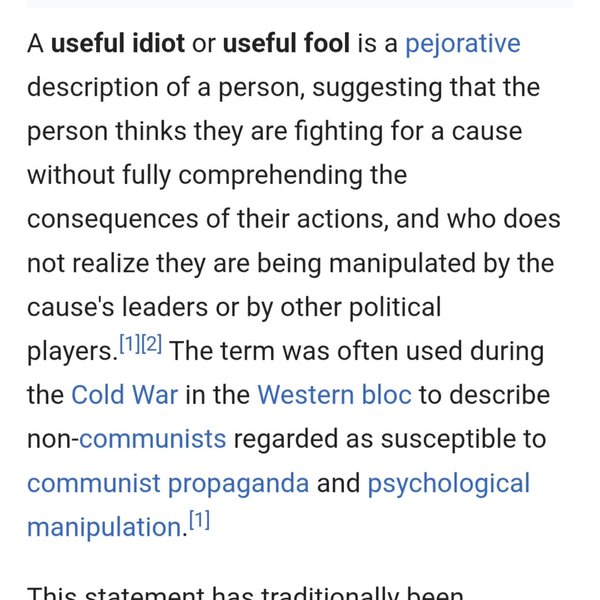Screen dimensions: 600x600
Task: View citation [1] after "players."
Action: (130, 345)
